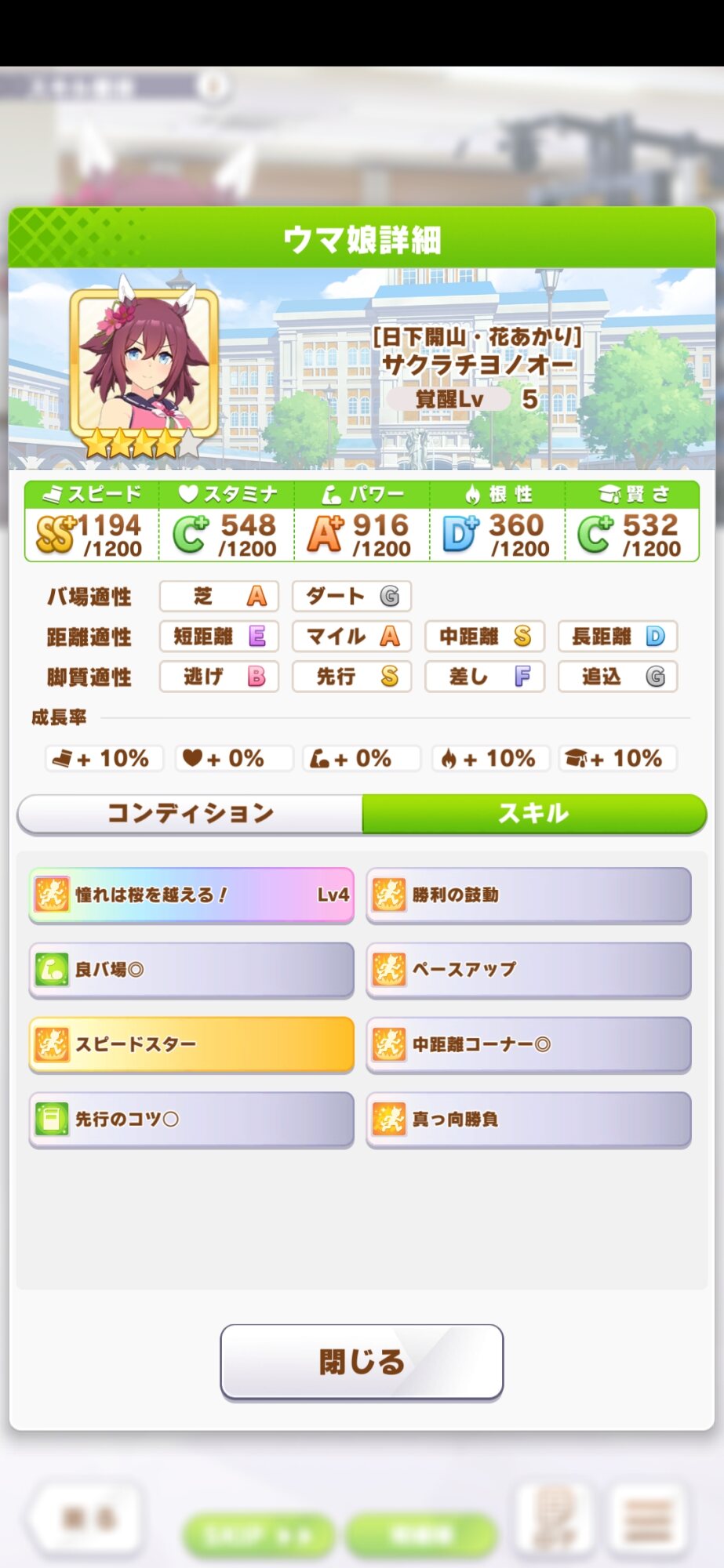Open skill 憧れは桜を越える！ details
This screenshot has height=1568, width=724.
tap(191, 895)
